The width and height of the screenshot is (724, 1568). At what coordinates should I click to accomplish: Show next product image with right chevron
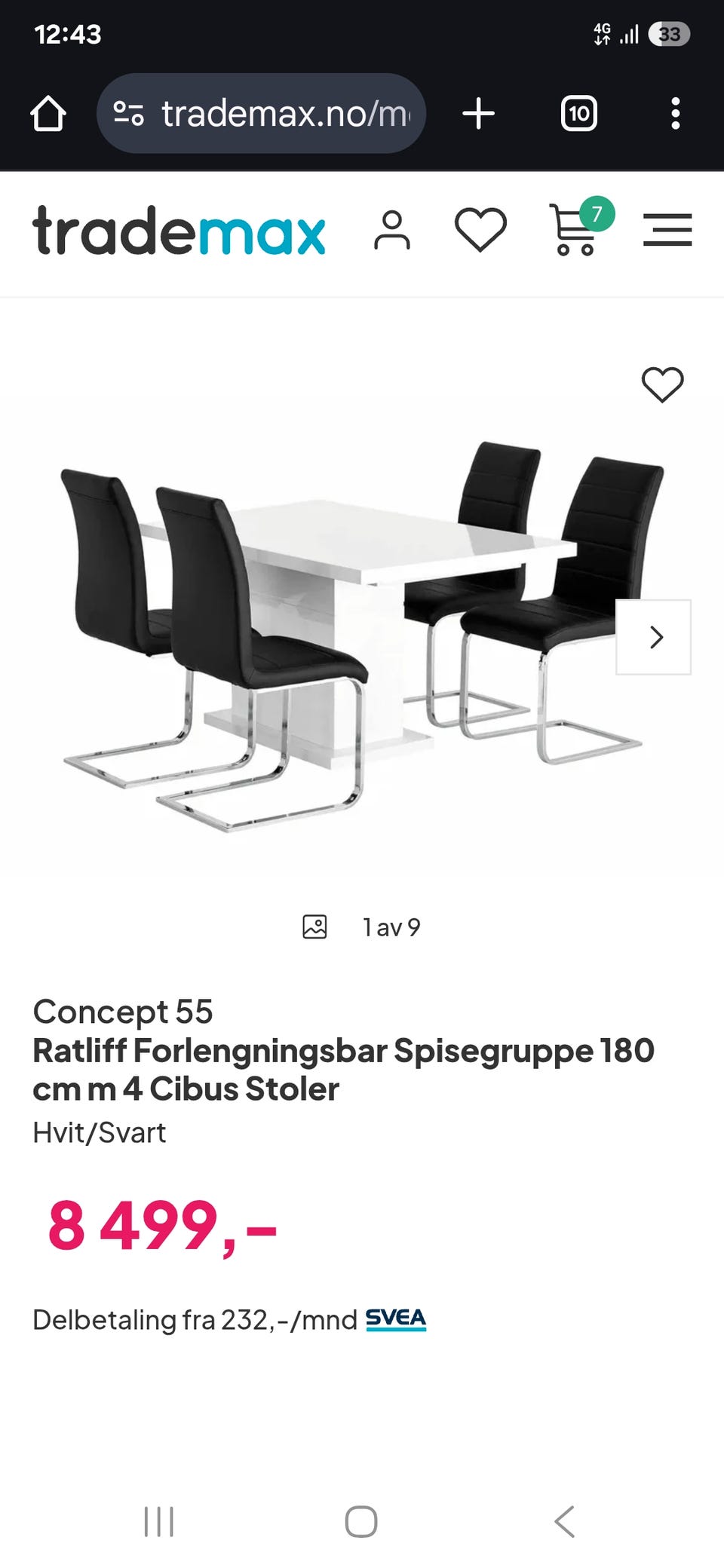pos(655,637)
